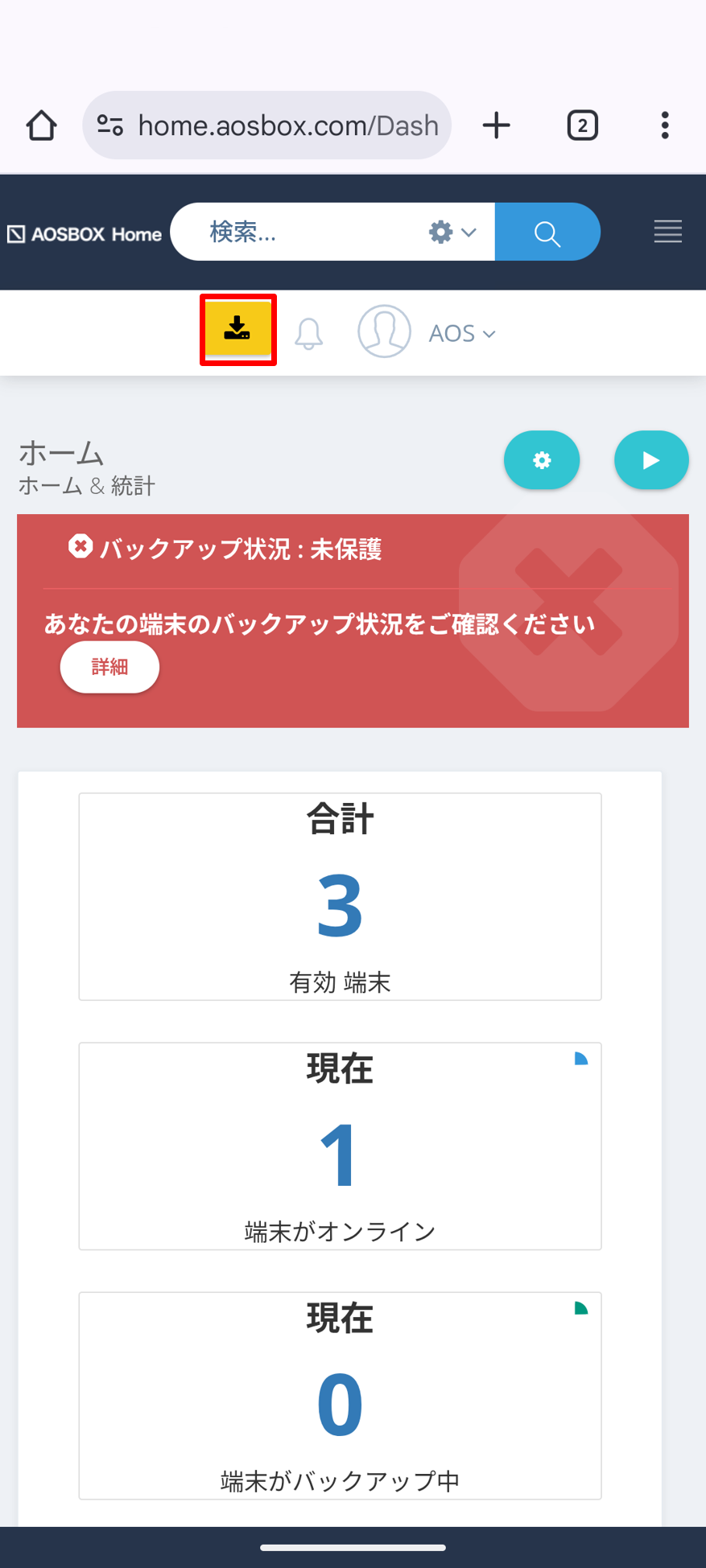Open the search options gear dropdown

pyautogui.click(x=440, y=232)
